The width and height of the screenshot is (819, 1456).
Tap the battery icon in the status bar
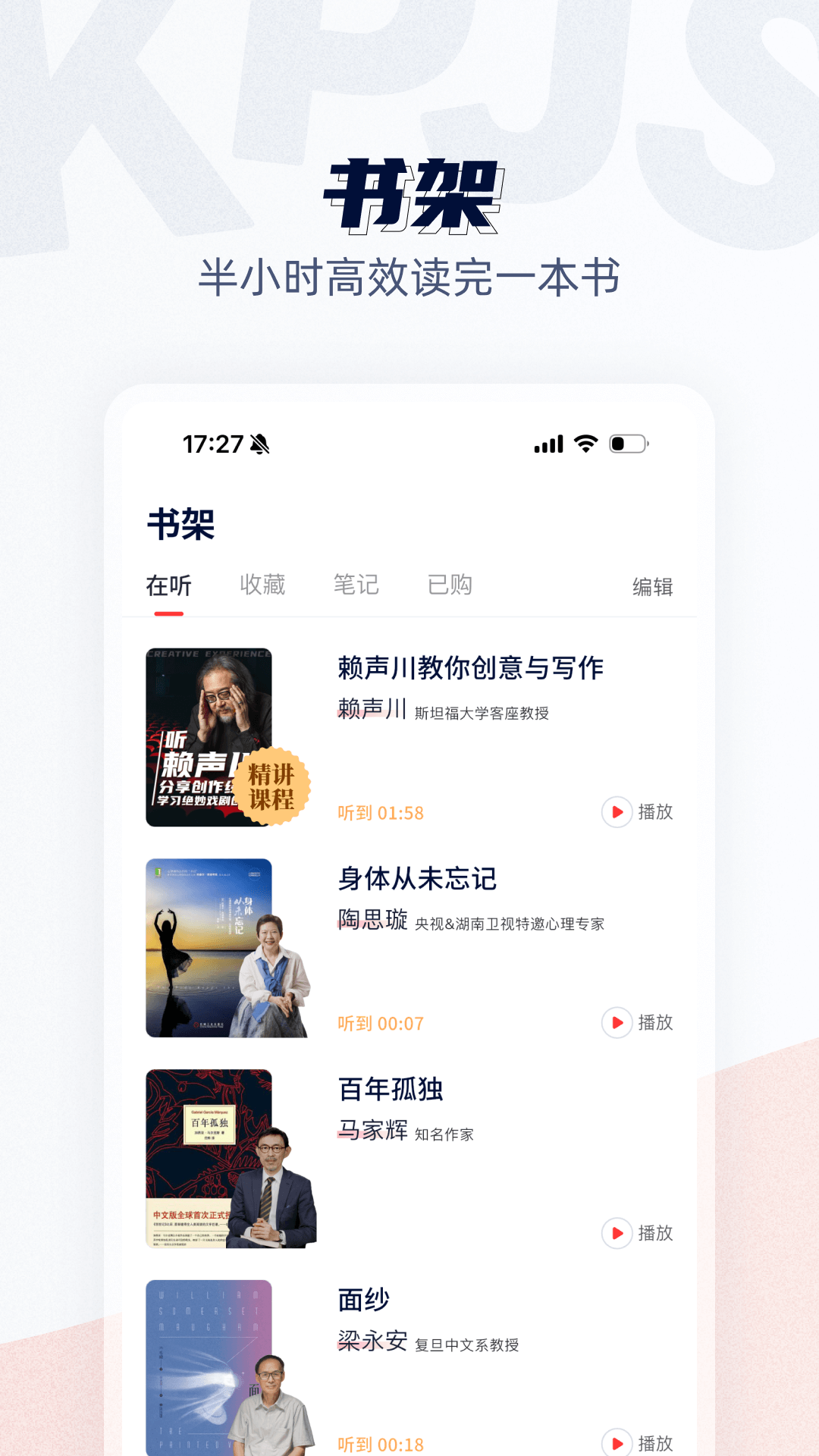[x=627, y=445]
